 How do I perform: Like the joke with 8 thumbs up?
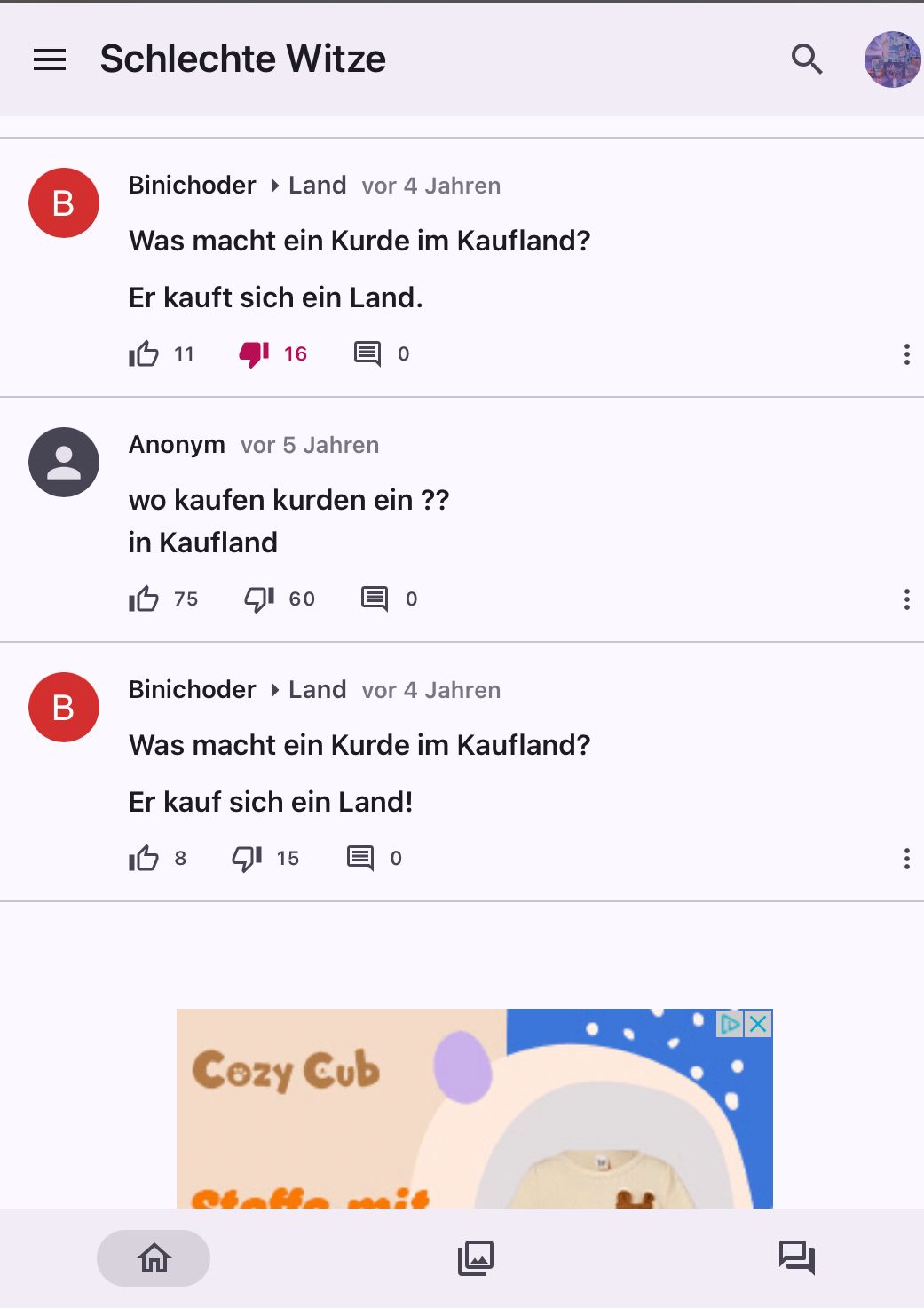click(x=144, y=859)
